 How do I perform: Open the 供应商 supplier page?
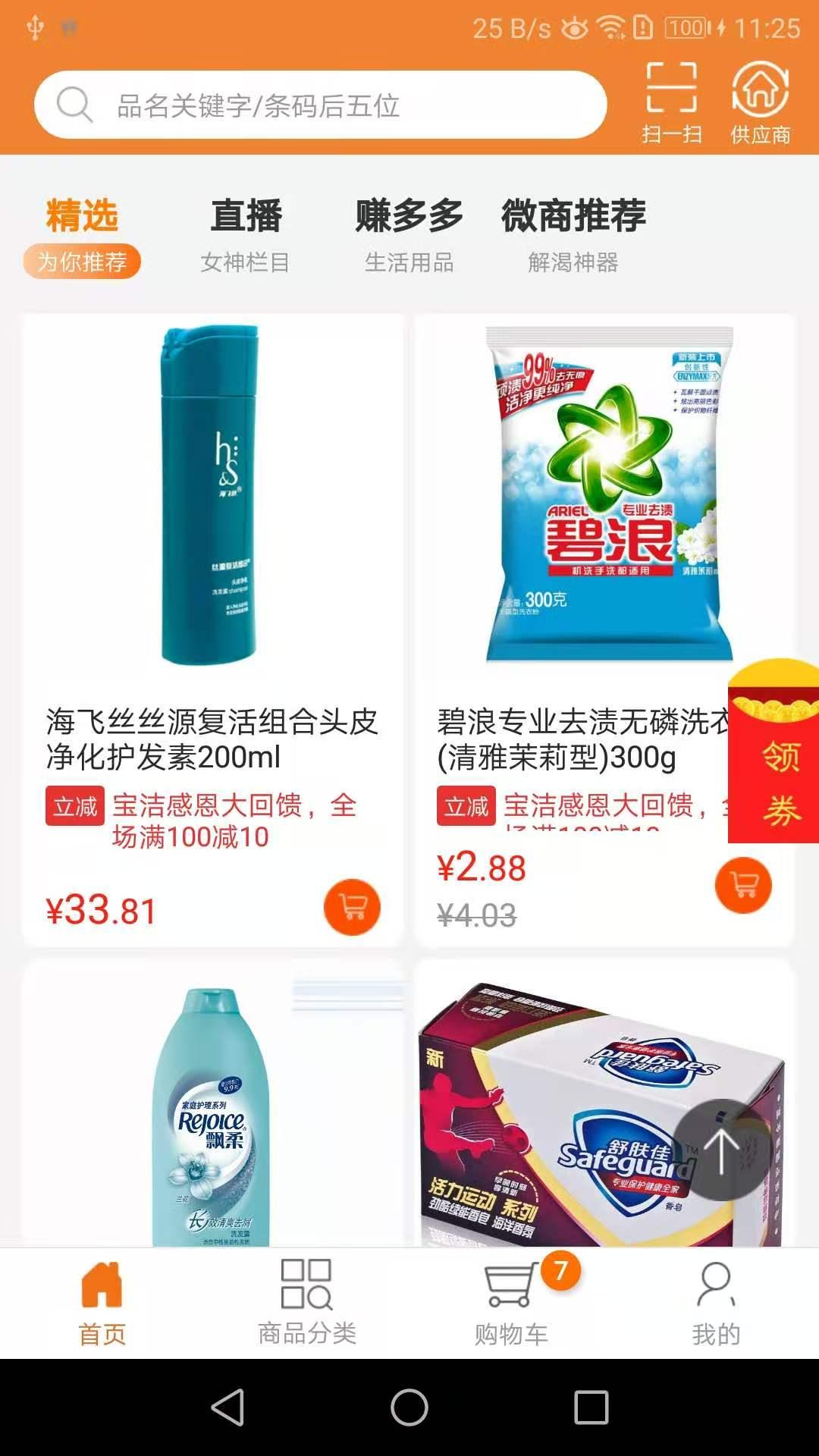tap(760, 102)
